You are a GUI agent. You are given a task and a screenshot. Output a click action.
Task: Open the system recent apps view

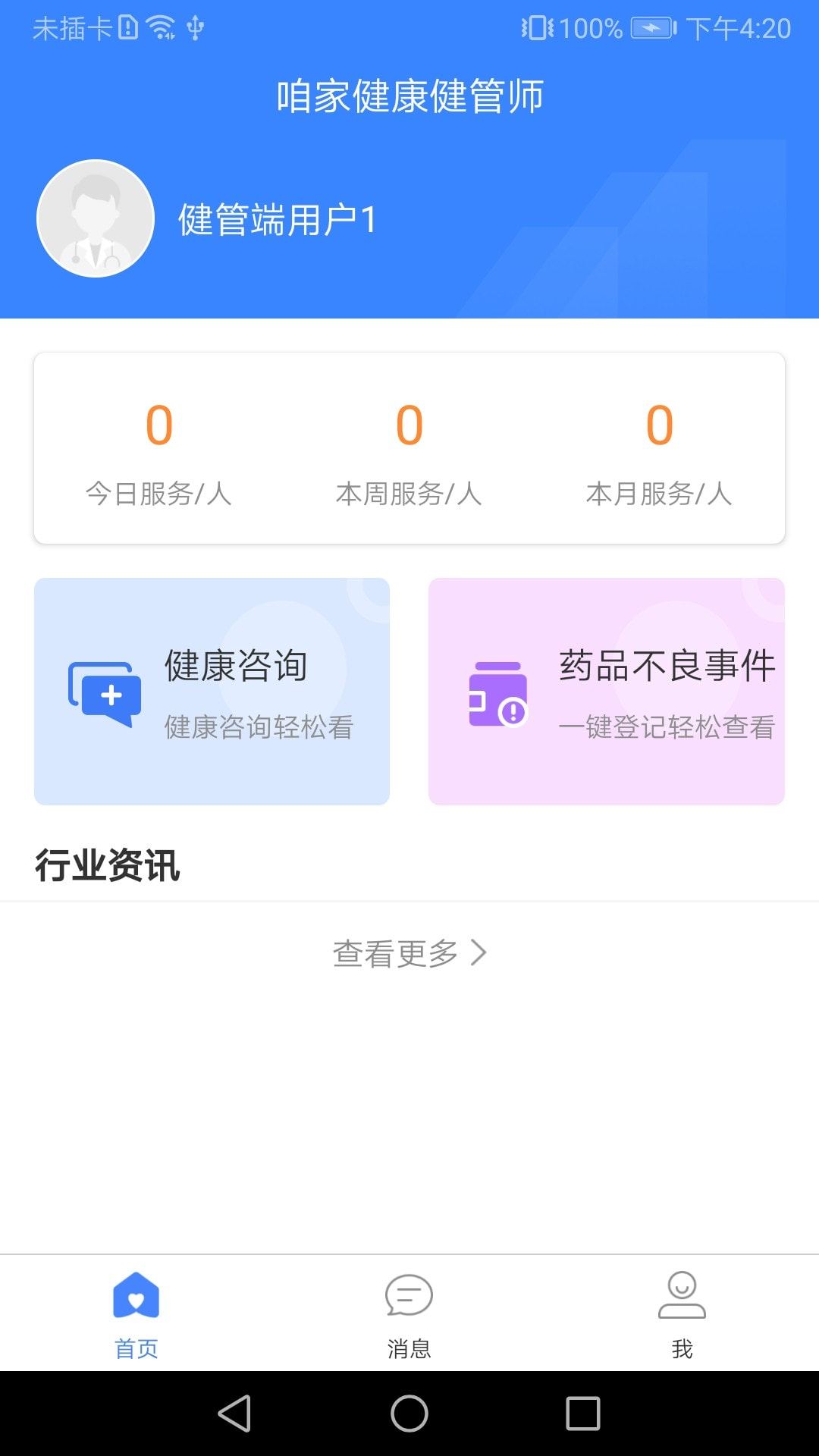click(583, 1414)
